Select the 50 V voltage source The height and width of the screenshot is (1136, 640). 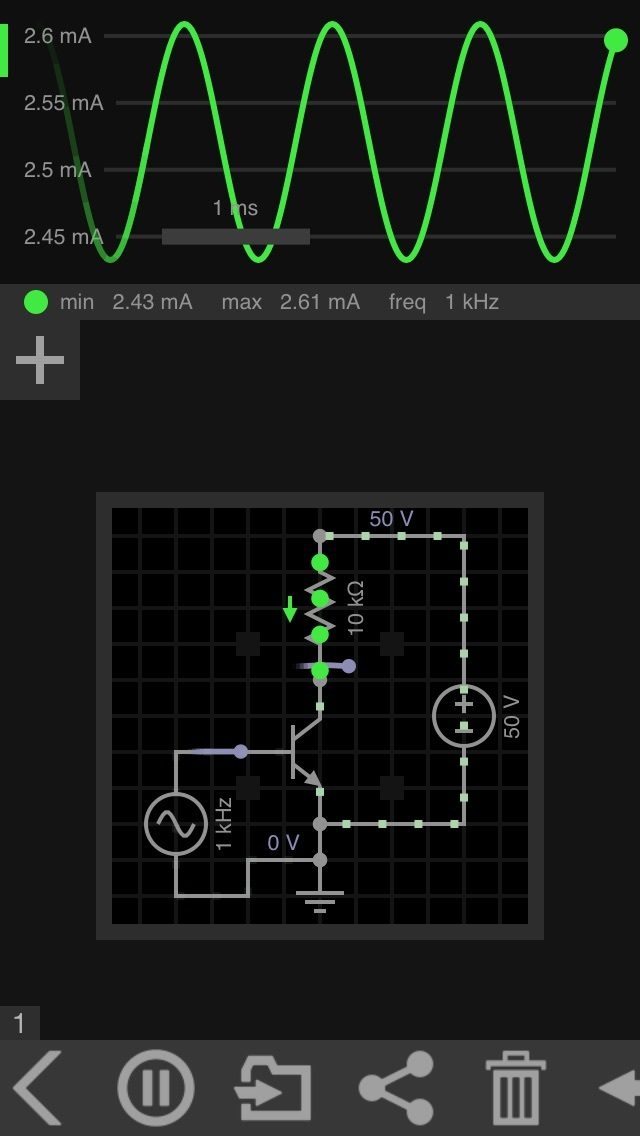click(x=464, y=716)
